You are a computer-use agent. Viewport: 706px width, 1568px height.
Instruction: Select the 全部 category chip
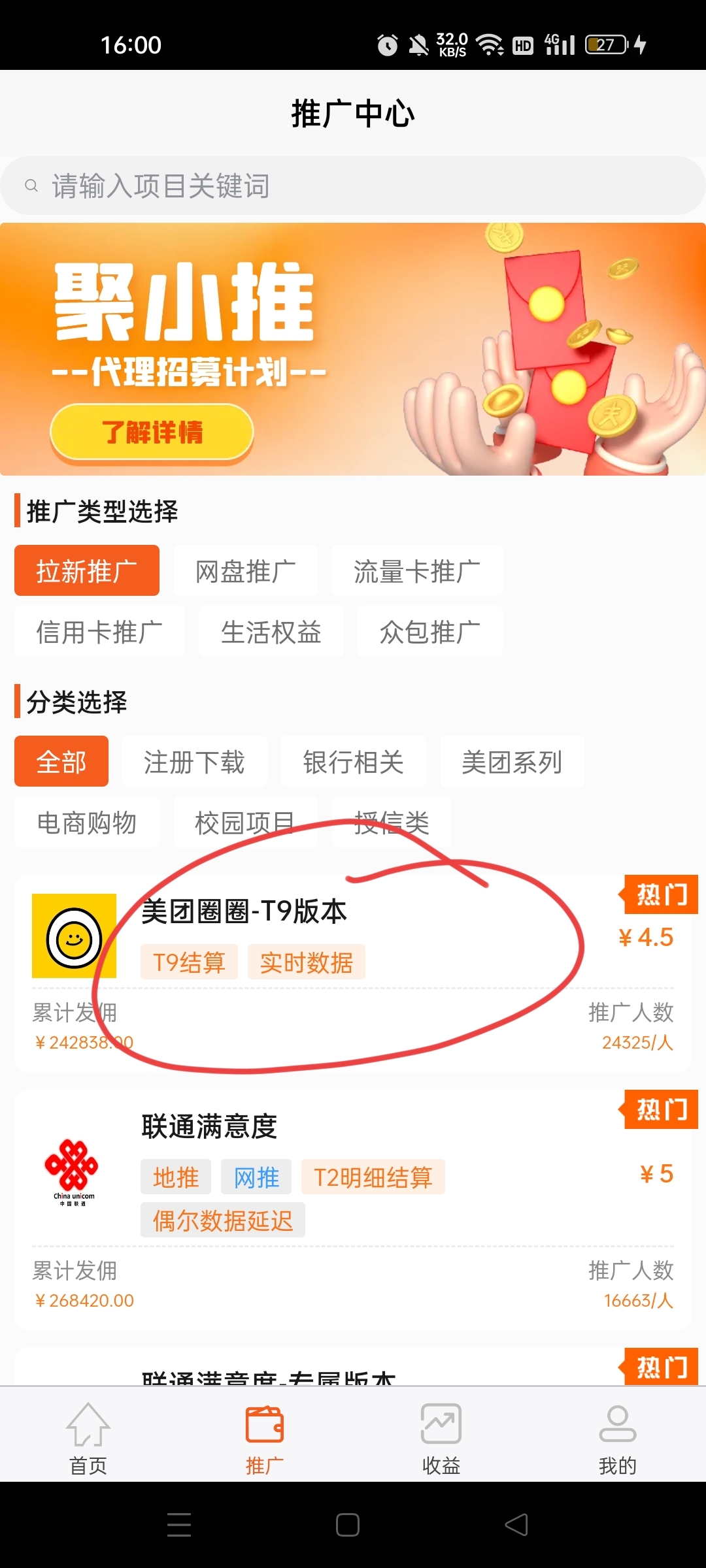coord(61,762)
